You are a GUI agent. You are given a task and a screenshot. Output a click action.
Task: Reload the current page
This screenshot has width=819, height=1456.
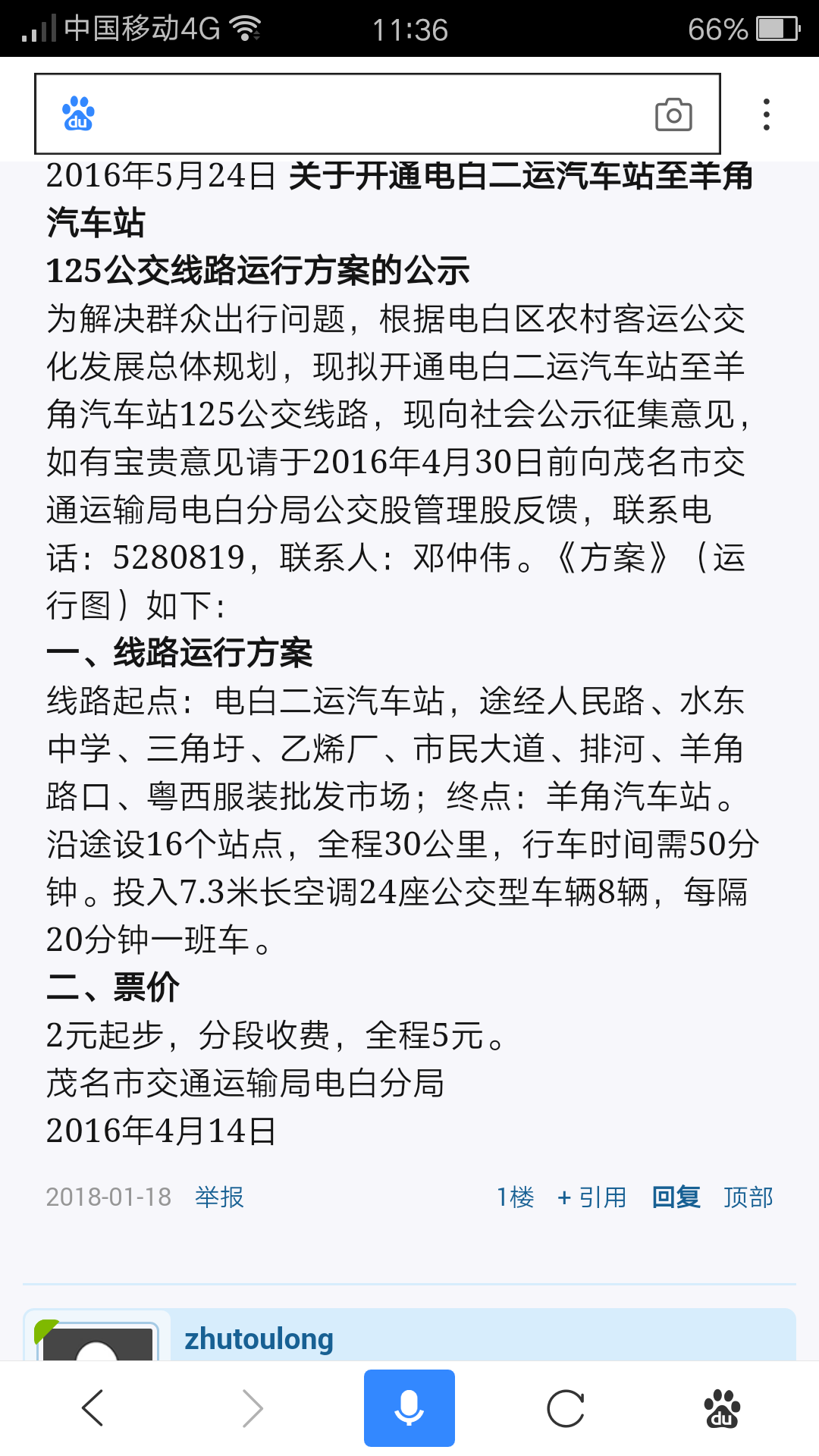(566, 1408)
